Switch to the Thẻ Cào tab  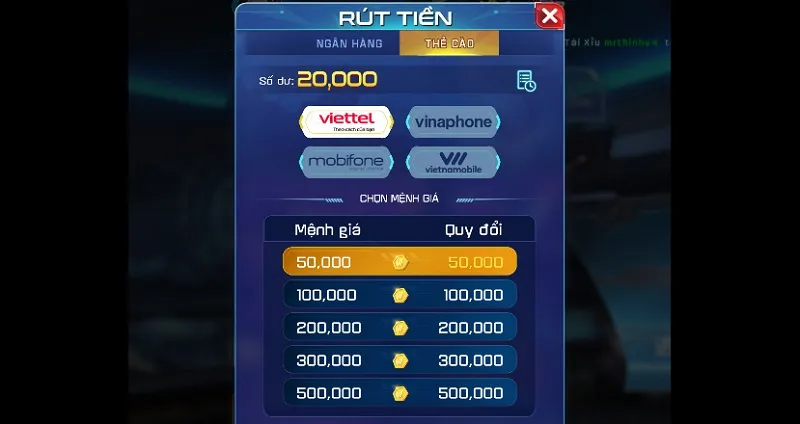[x=448, y=44]
